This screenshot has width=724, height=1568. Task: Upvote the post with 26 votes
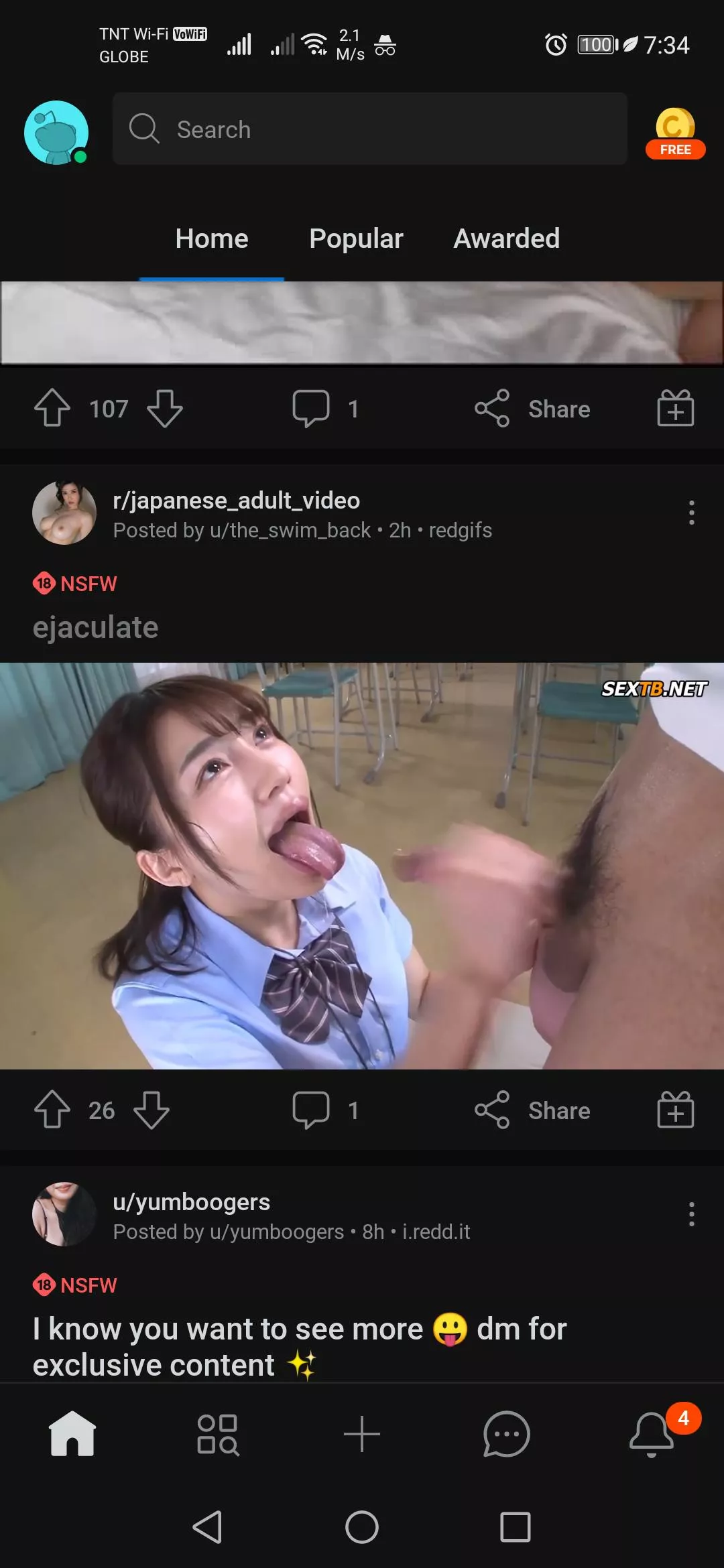click(x=52, y=1110)
